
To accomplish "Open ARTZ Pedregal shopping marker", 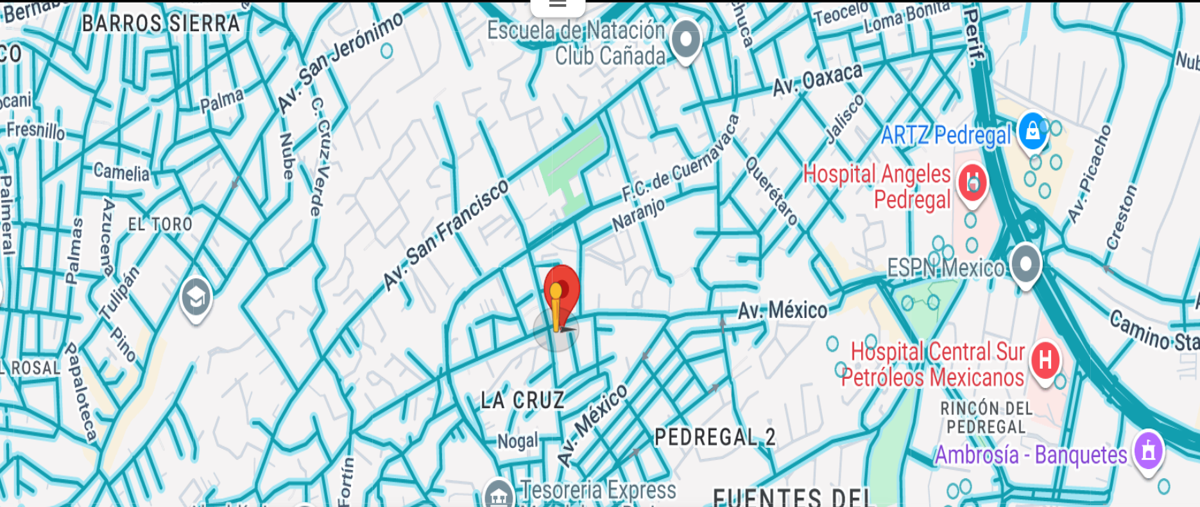I will (x=1032, y=128).
